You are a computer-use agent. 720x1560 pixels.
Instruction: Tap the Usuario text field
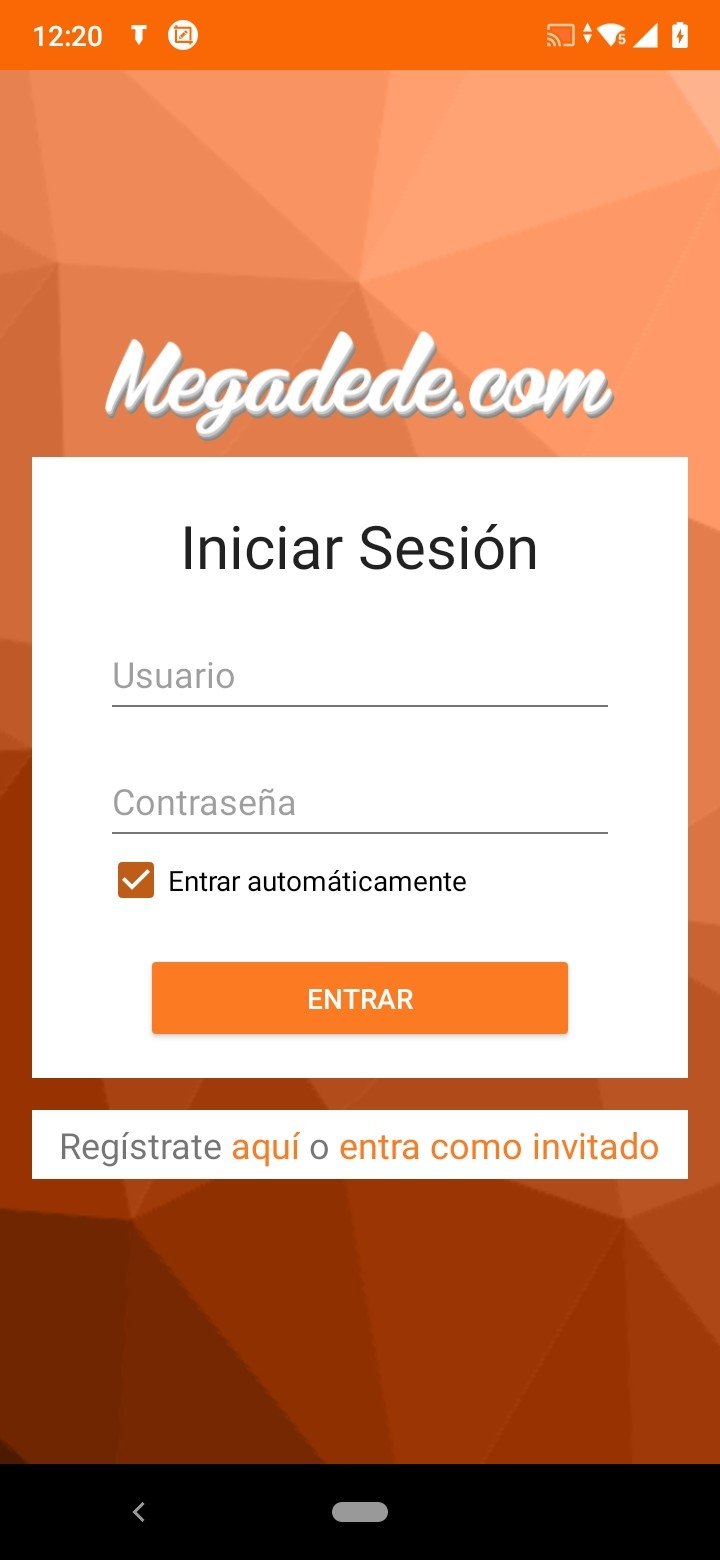[x=359, y=677]
